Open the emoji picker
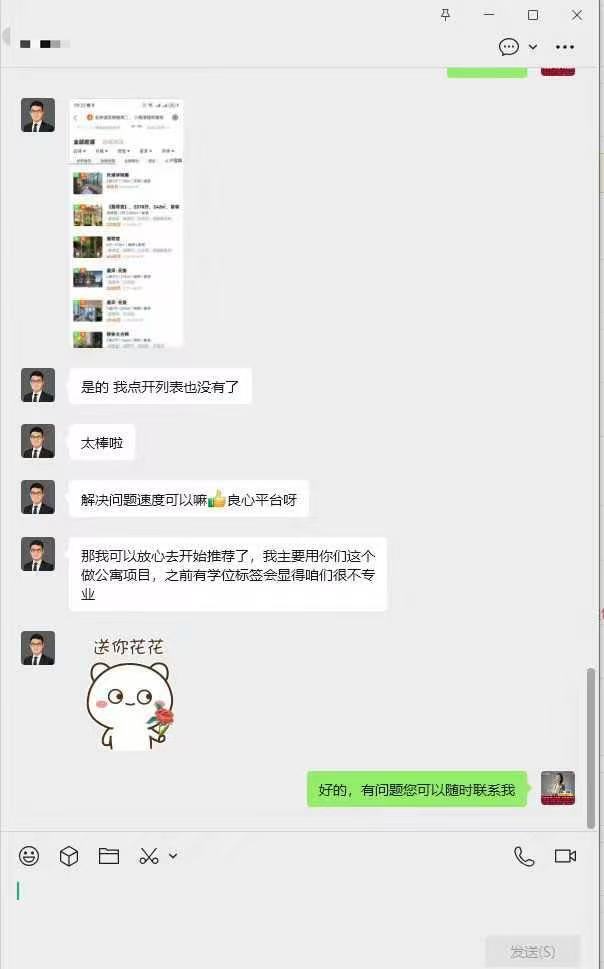Viewport: 604px width, 969px height. [x=30, y=856]
